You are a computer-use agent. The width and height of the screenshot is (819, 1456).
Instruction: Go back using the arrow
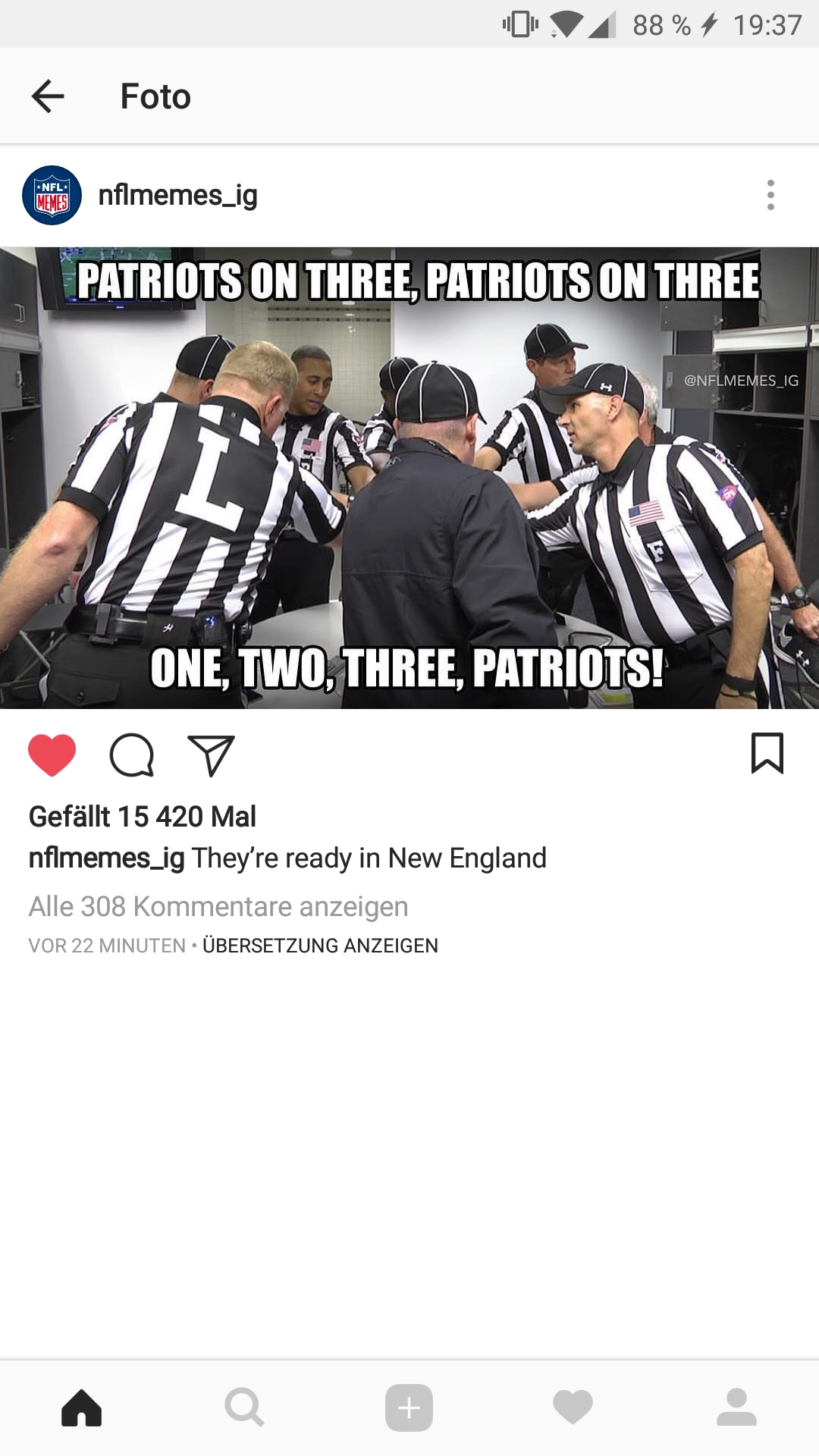point(48,96)
